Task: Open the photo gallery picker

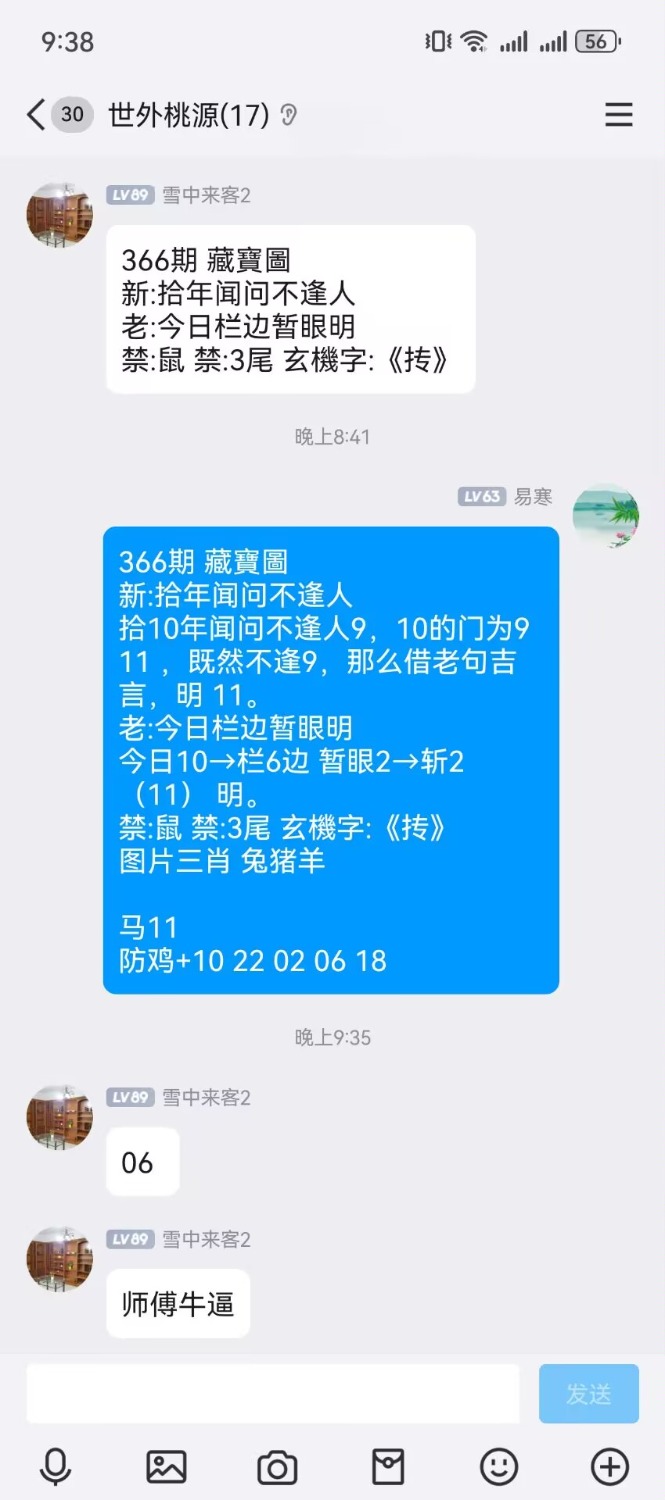Action: (x=166, y=1467)
